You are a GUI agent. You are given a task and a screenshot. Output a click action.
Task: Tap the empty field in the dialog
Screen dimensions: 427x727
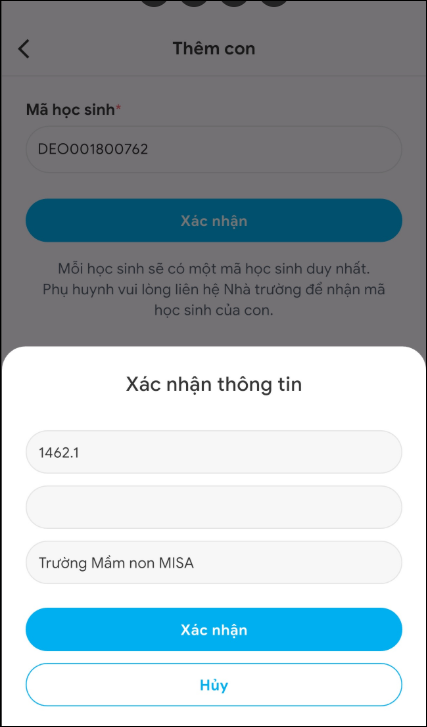point(214,507)
